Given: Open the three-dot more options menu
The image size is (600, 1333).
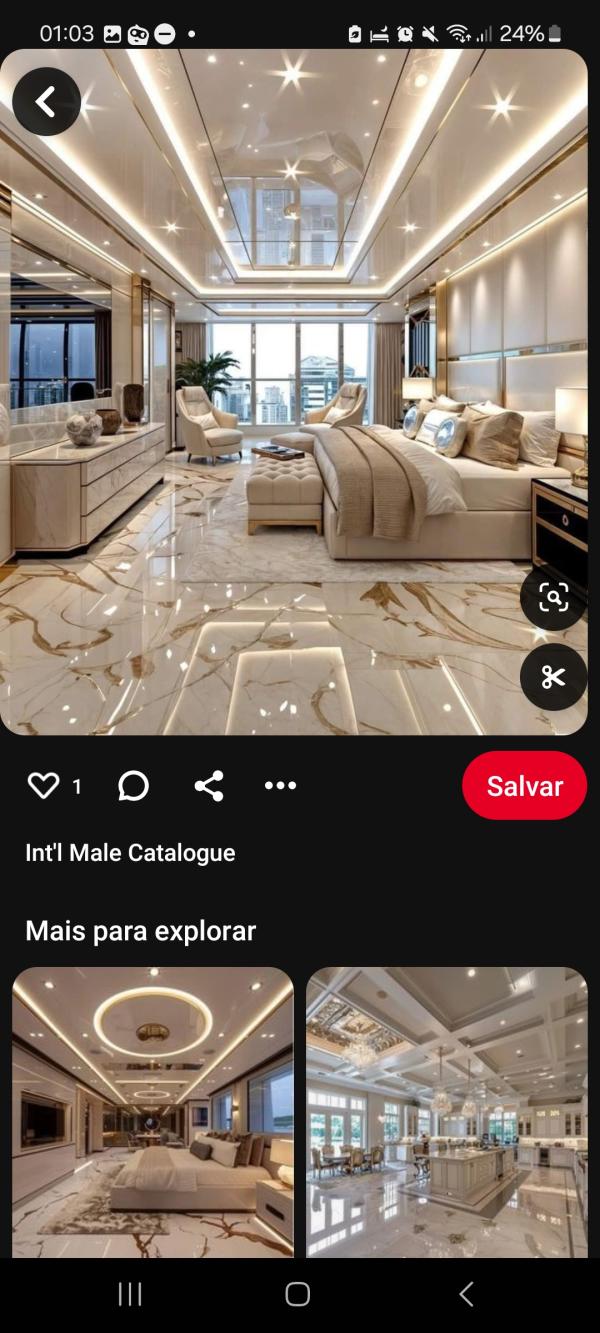Looking at the screenshot, I should click(280, 786).
